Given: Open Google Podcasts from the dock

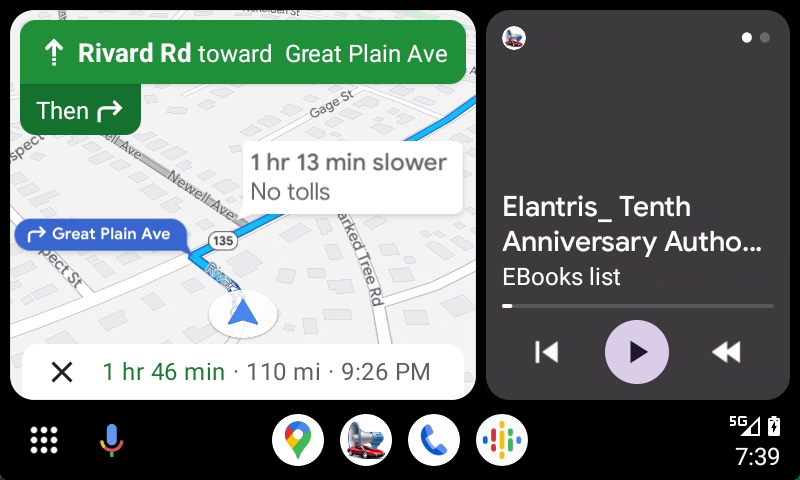Looking at the screenshot, I should click(502, 439).
